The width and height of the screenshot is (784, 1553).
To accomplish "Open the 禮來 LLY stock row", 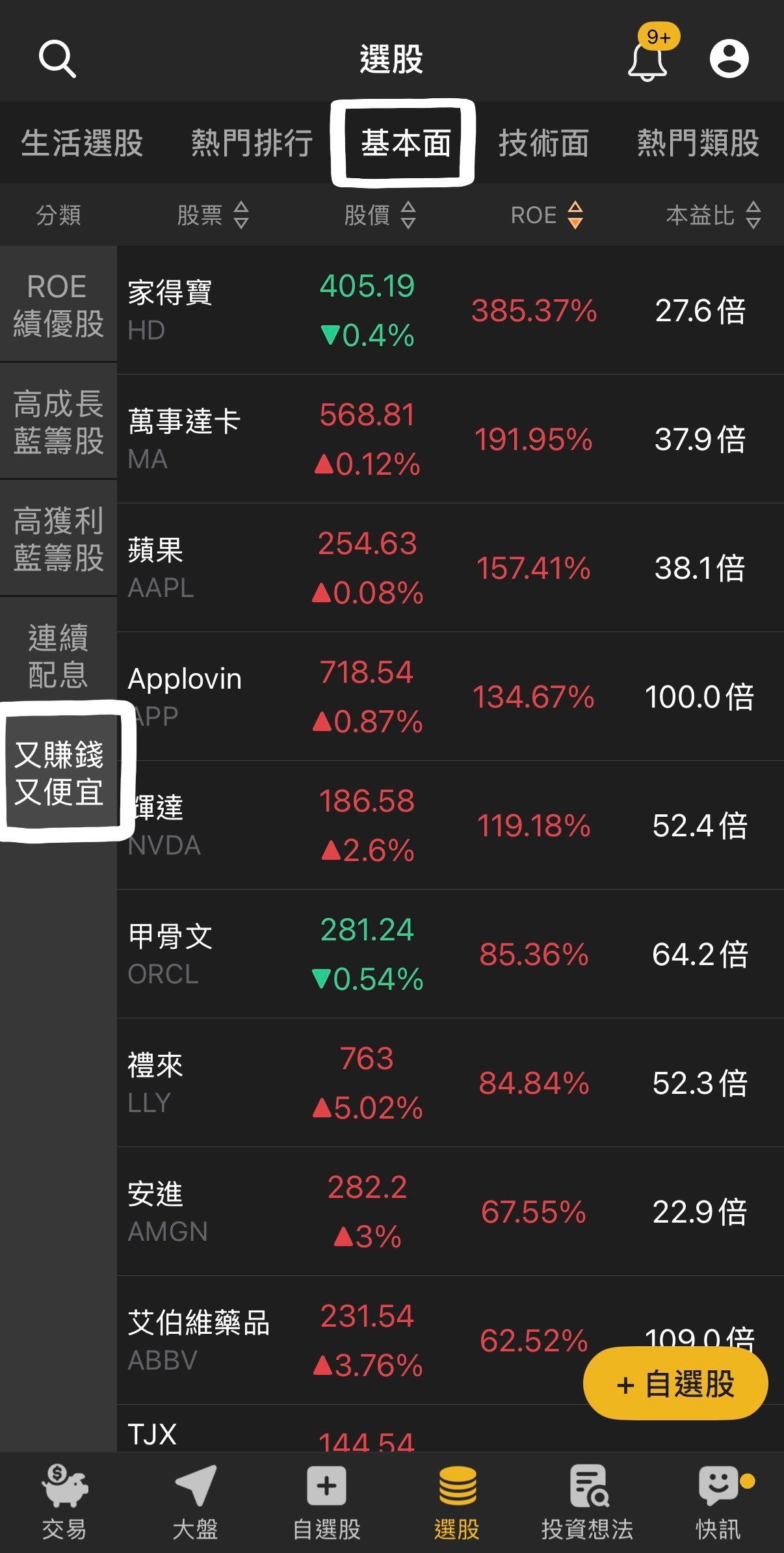I will click(x=449, y=1083).
